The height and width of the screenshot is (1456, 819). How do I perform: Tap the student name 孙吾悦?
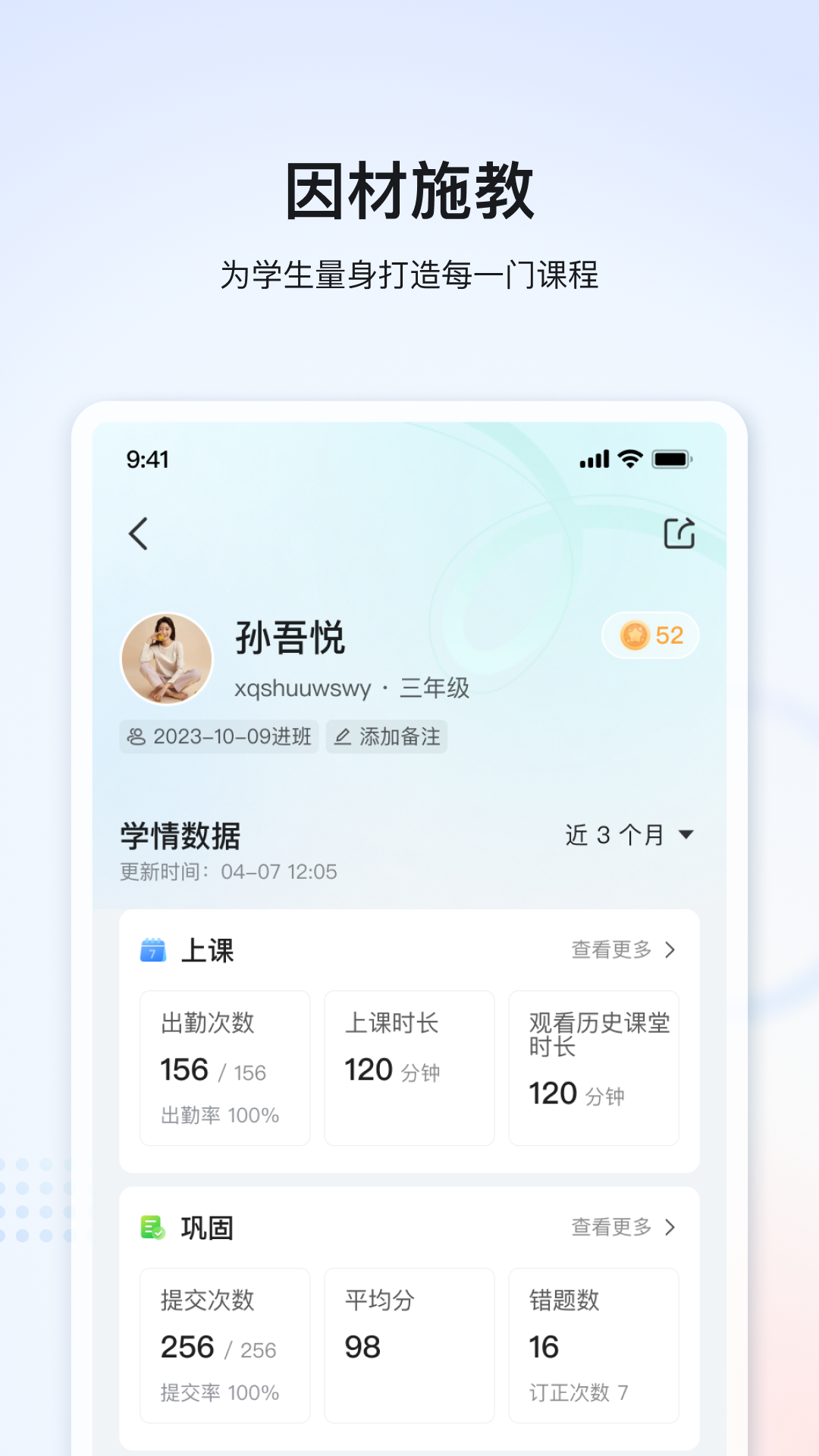click(x=290, y=637)
